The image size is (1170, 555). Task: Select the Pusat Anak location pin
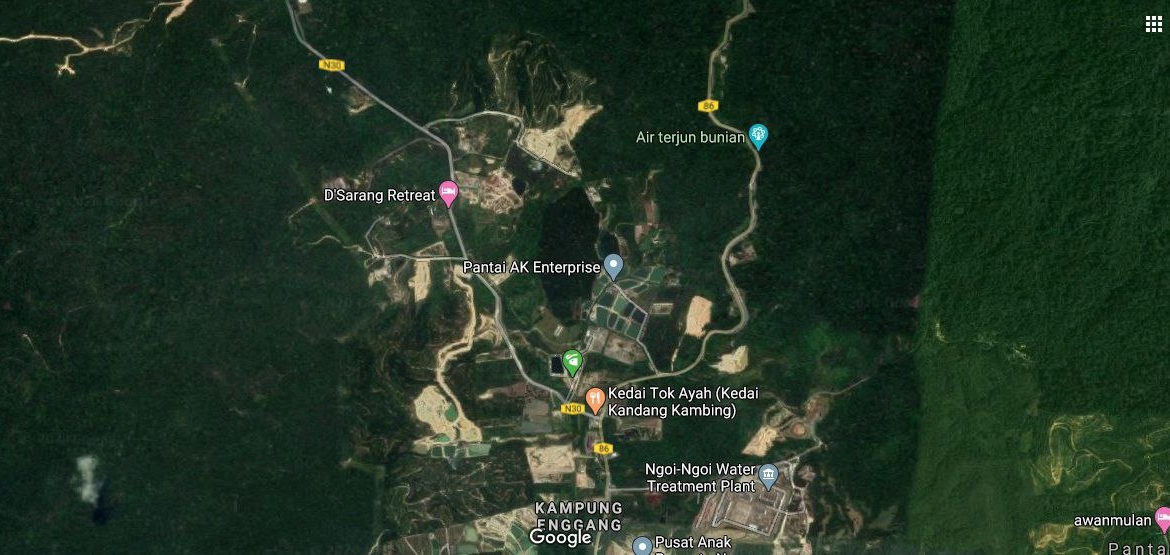tap(642, 545)
